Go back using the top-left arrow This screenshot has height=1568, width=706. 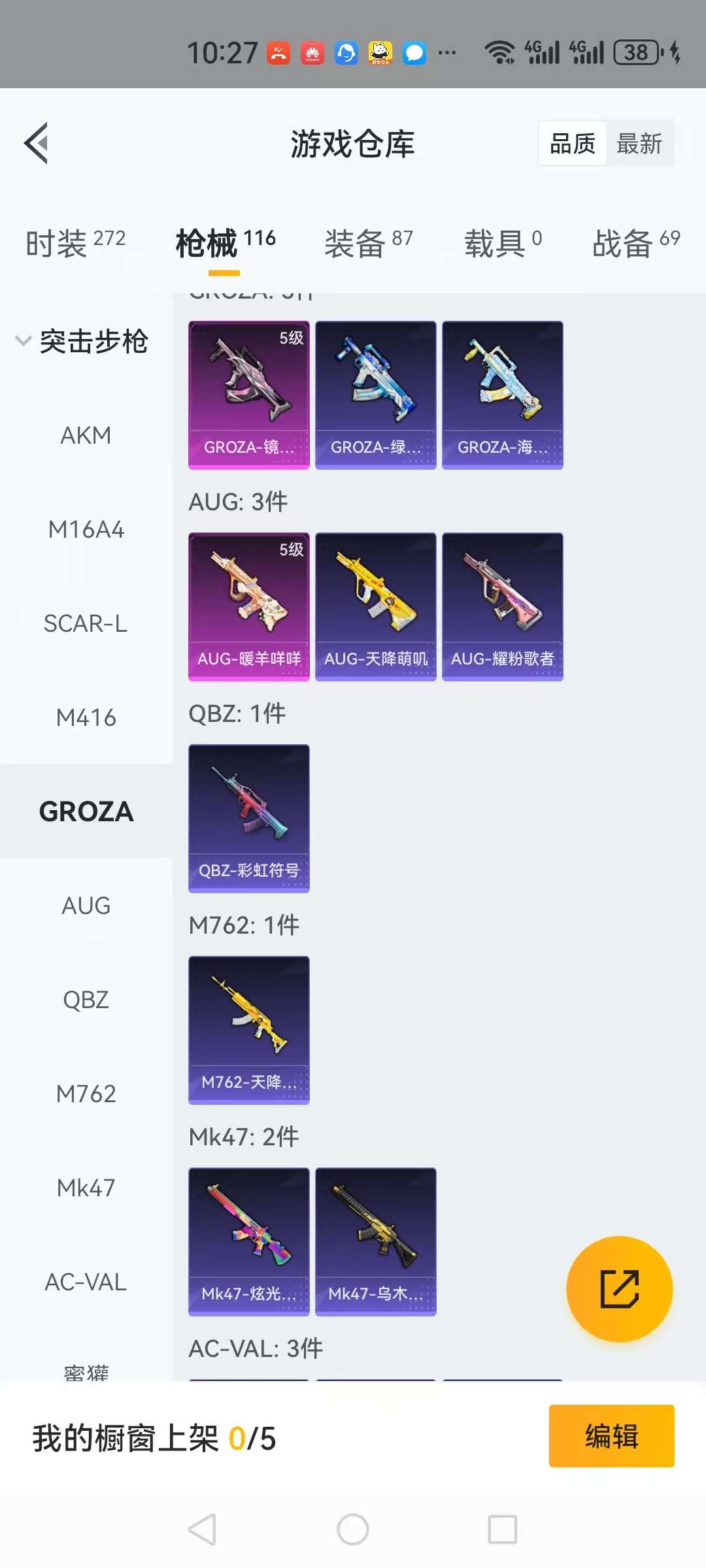[x=37, y=143]
